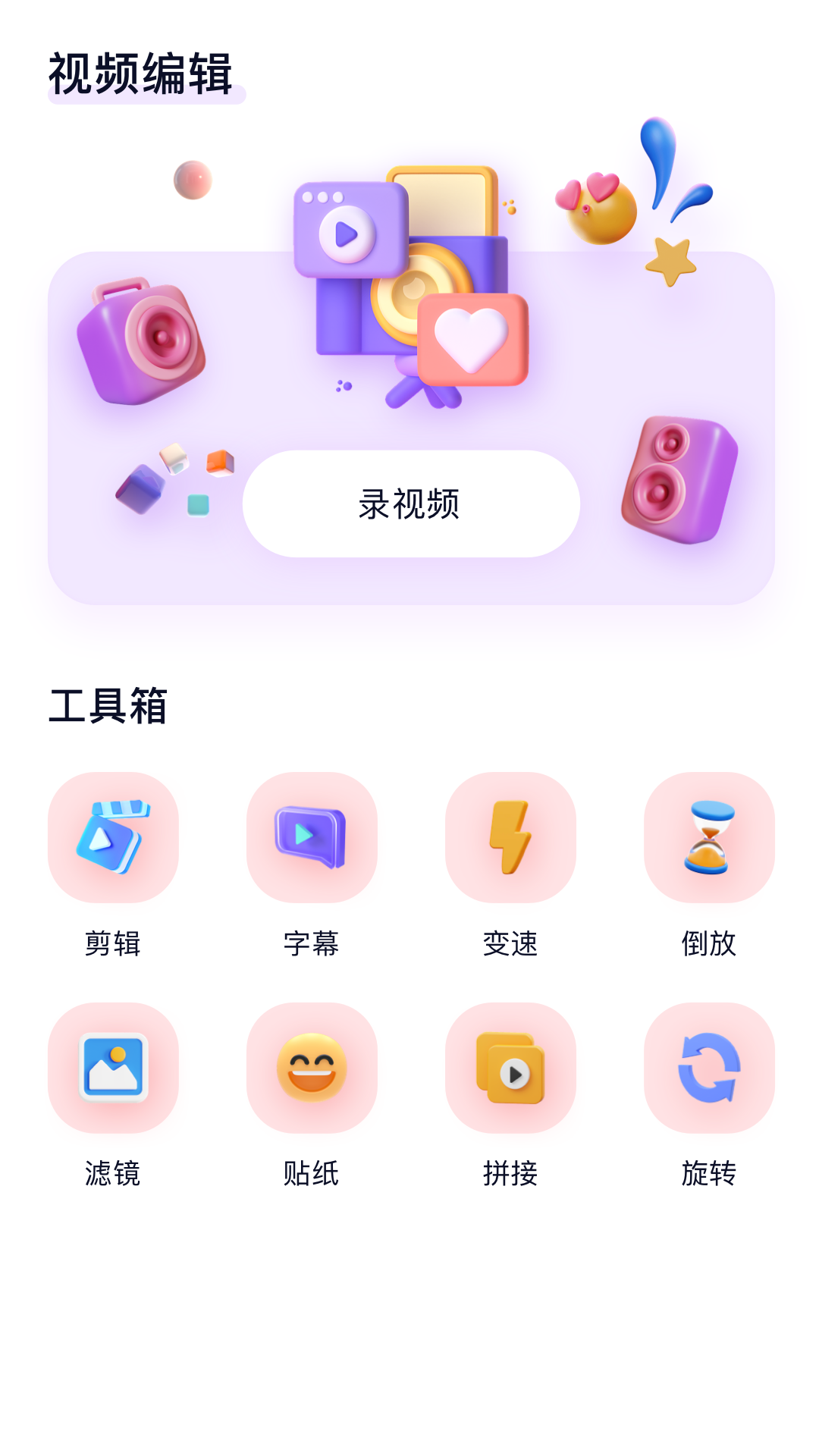
Task: Open the 倒放 reverse playback tool
Action: click(709, 837)
